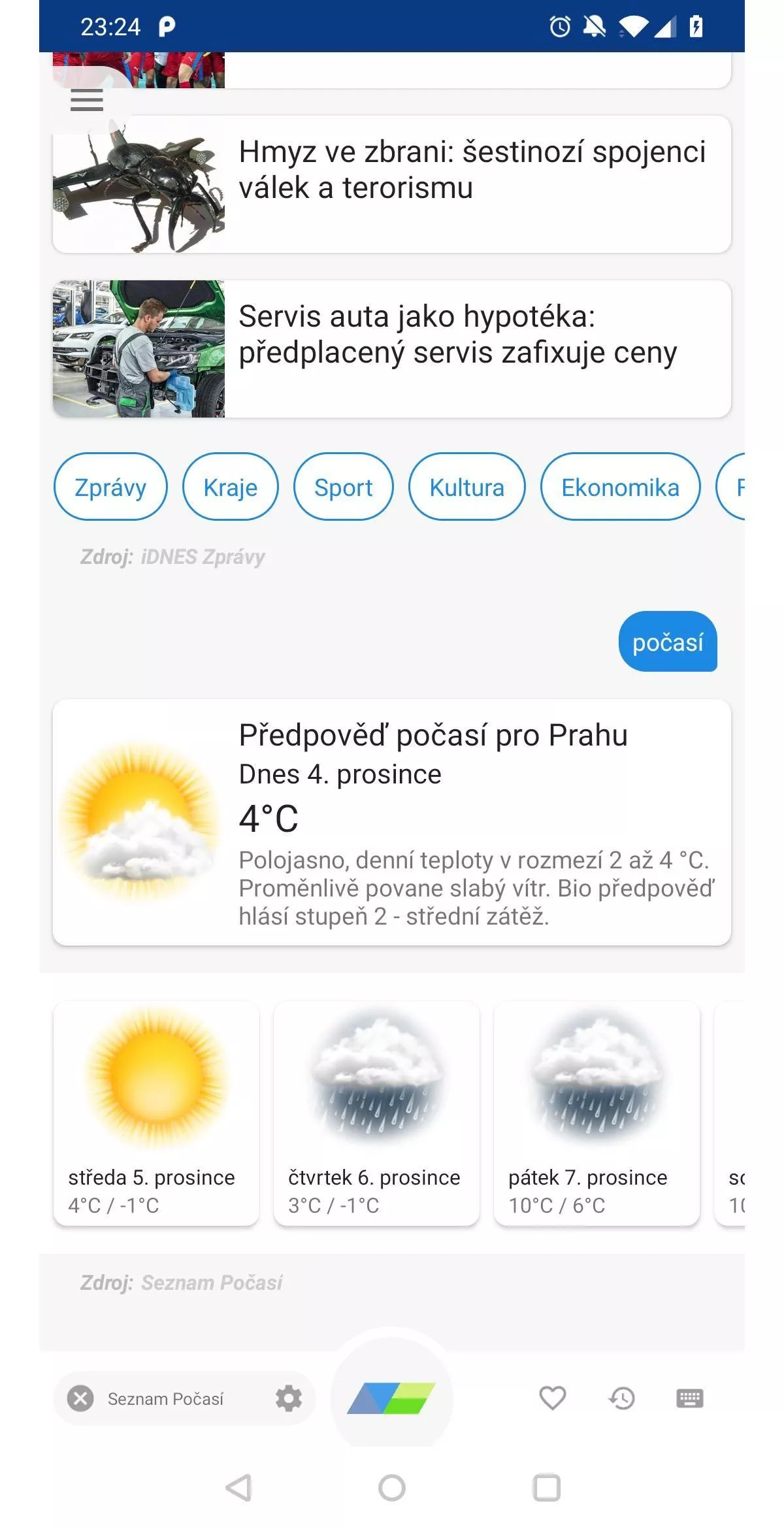
Task: Open article Hmyz ve zbrani
Action: pos(392,184)
